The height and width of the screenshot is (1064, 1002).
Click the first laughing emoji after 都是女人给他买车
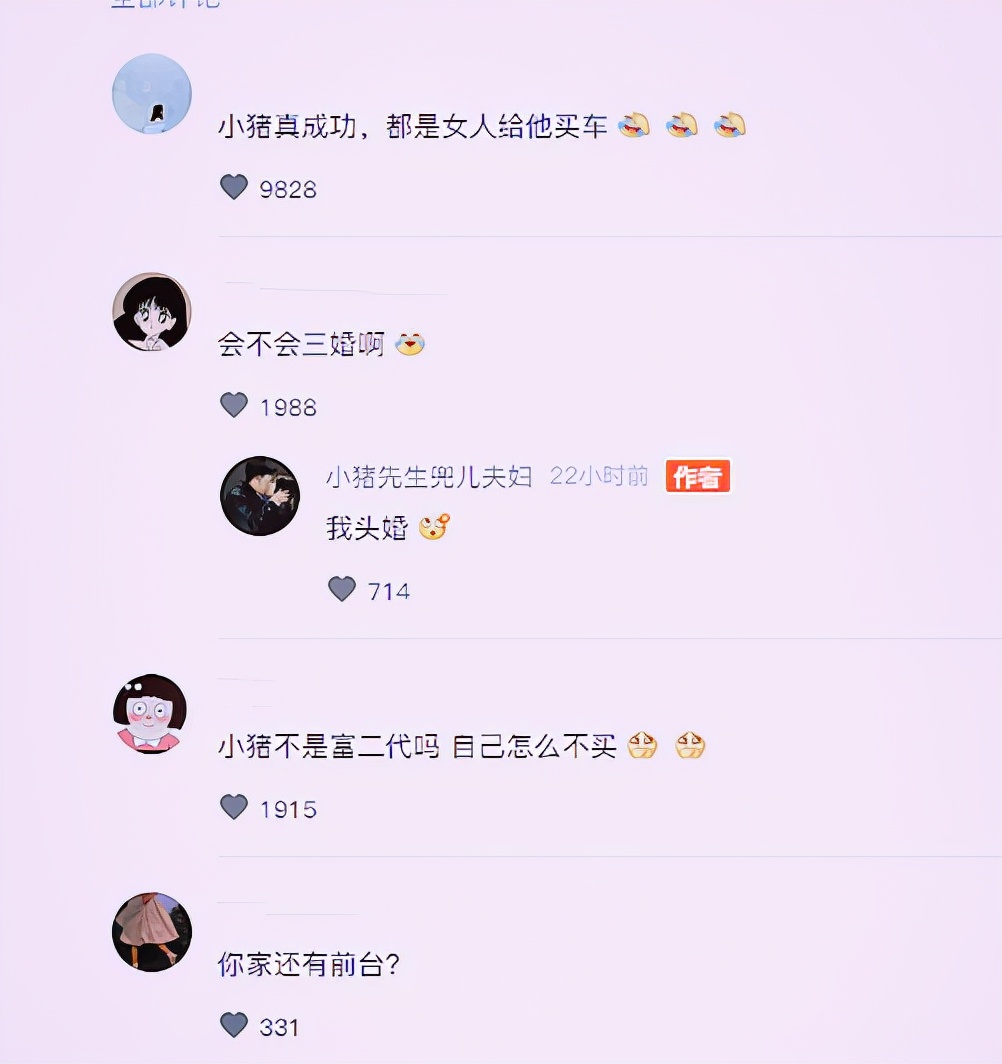click(636, 123)
